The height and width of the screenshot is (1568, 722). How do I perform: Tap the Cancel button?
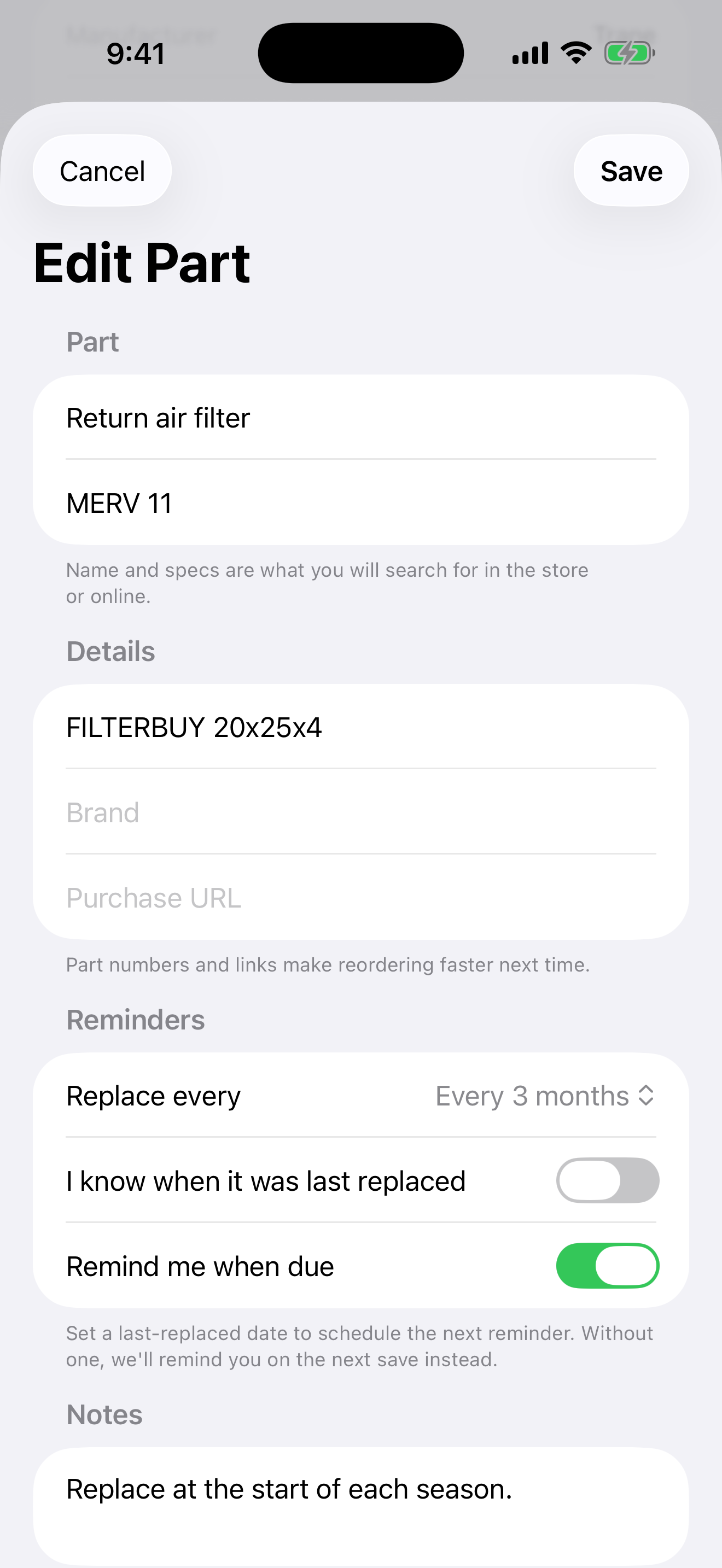pos(101,171)
